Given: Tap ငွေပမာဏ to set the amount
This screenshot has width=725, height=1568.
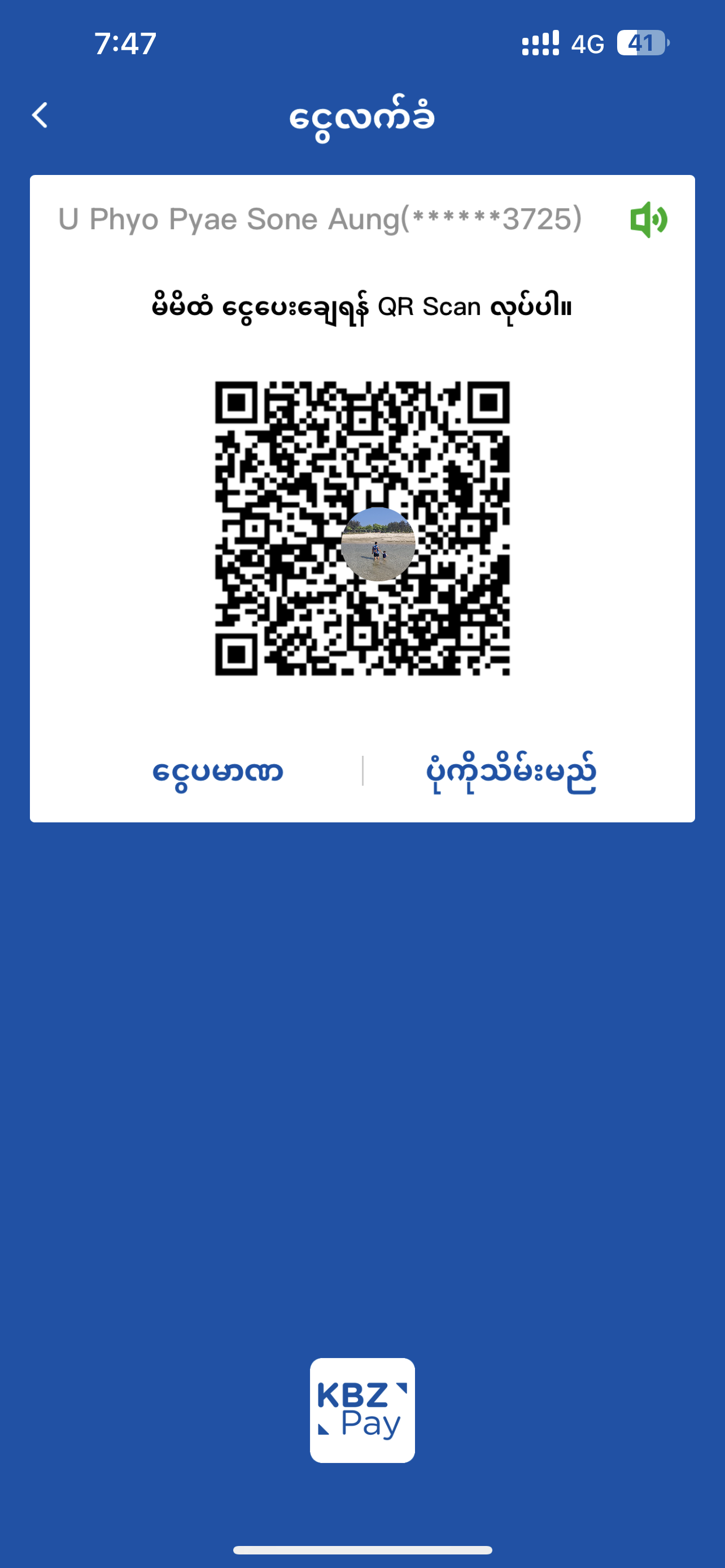Looking at the screenshot, I should click(x=217, y=772).
